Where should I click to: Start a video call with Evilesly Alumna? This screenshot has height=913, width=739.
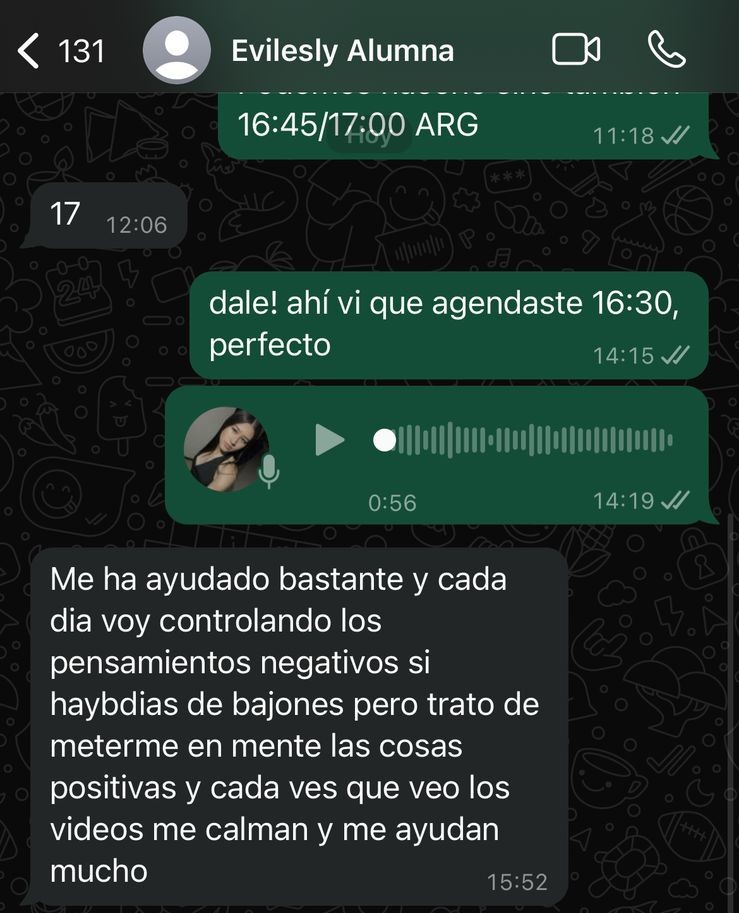tap(577, 50)
